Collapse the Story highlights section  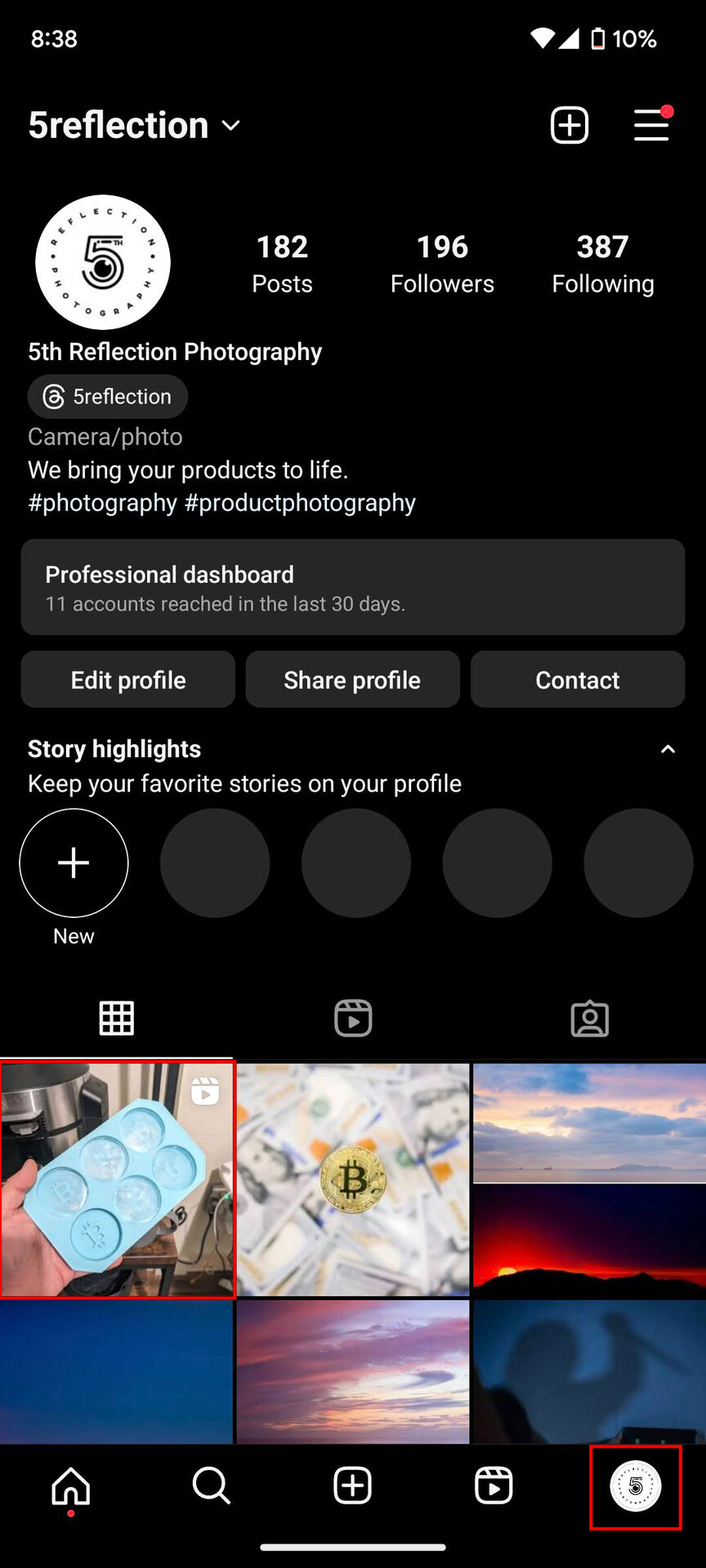pyautogui.click(x=668, y=749)
